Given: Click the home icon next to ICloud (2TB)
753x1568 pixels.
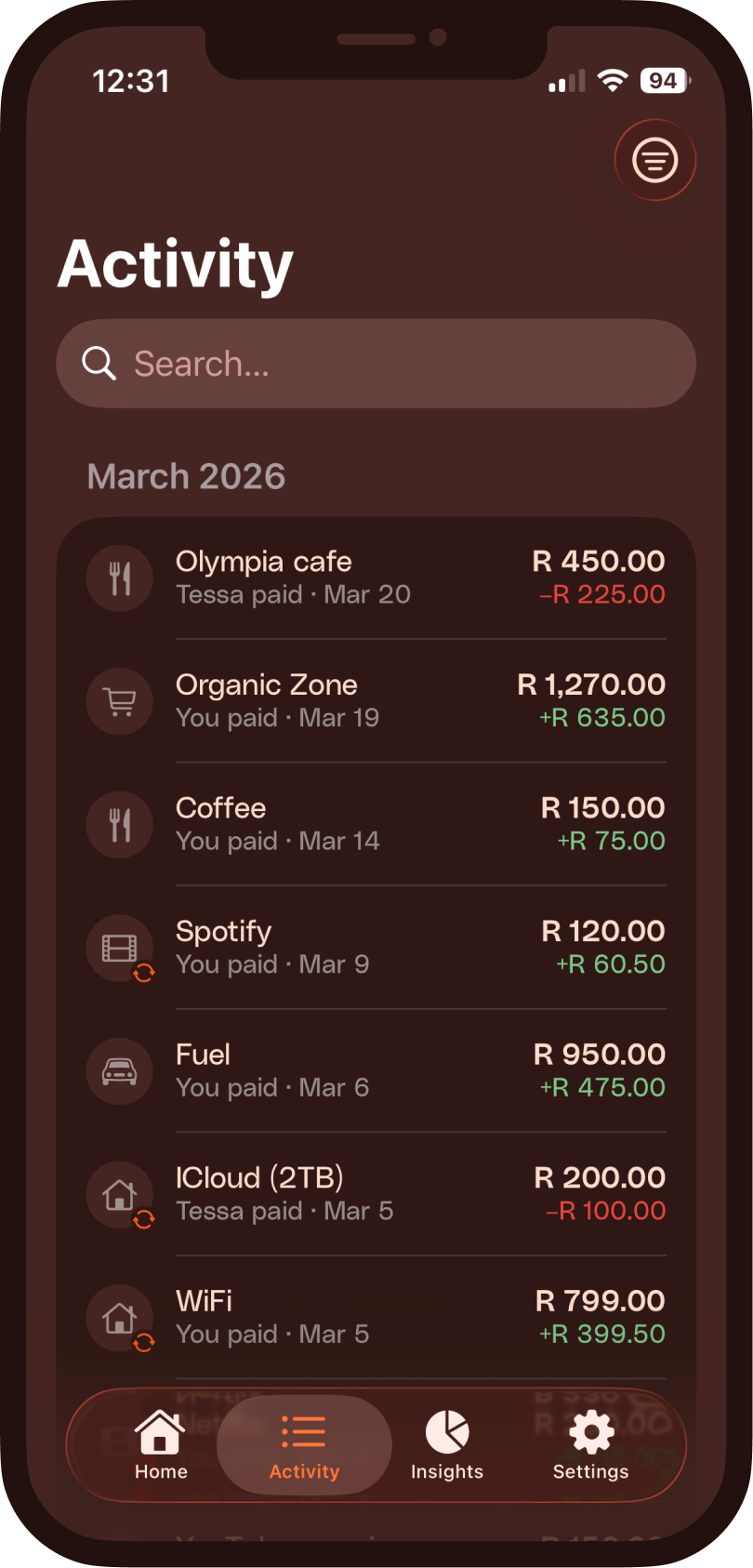Looking at the screenshot, I should (x=119, y=1195).
